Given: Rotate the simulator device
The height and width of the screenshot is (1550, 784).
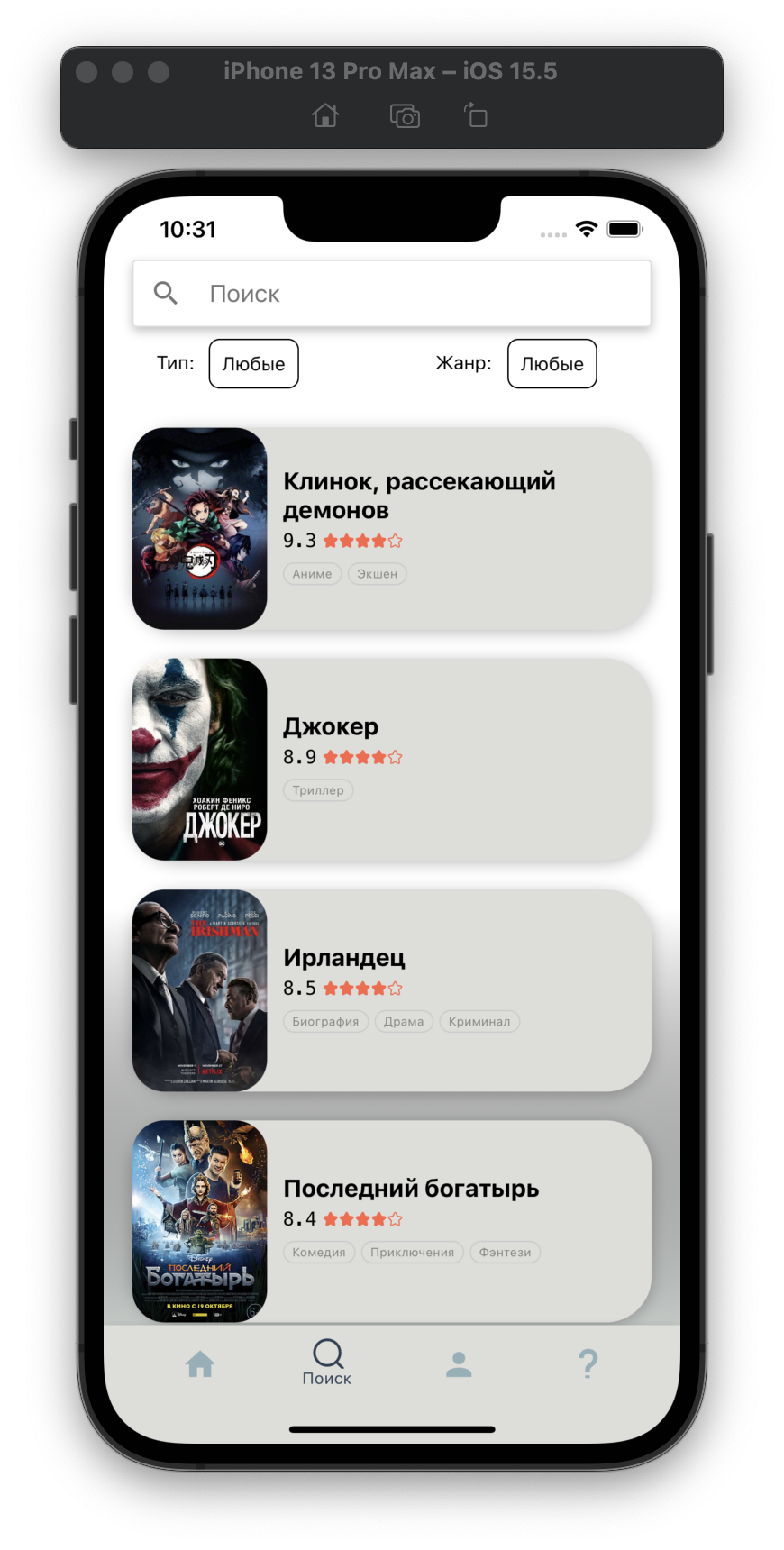Looking at the screenshot, I should pyautogui.click(x=476, y=115).
